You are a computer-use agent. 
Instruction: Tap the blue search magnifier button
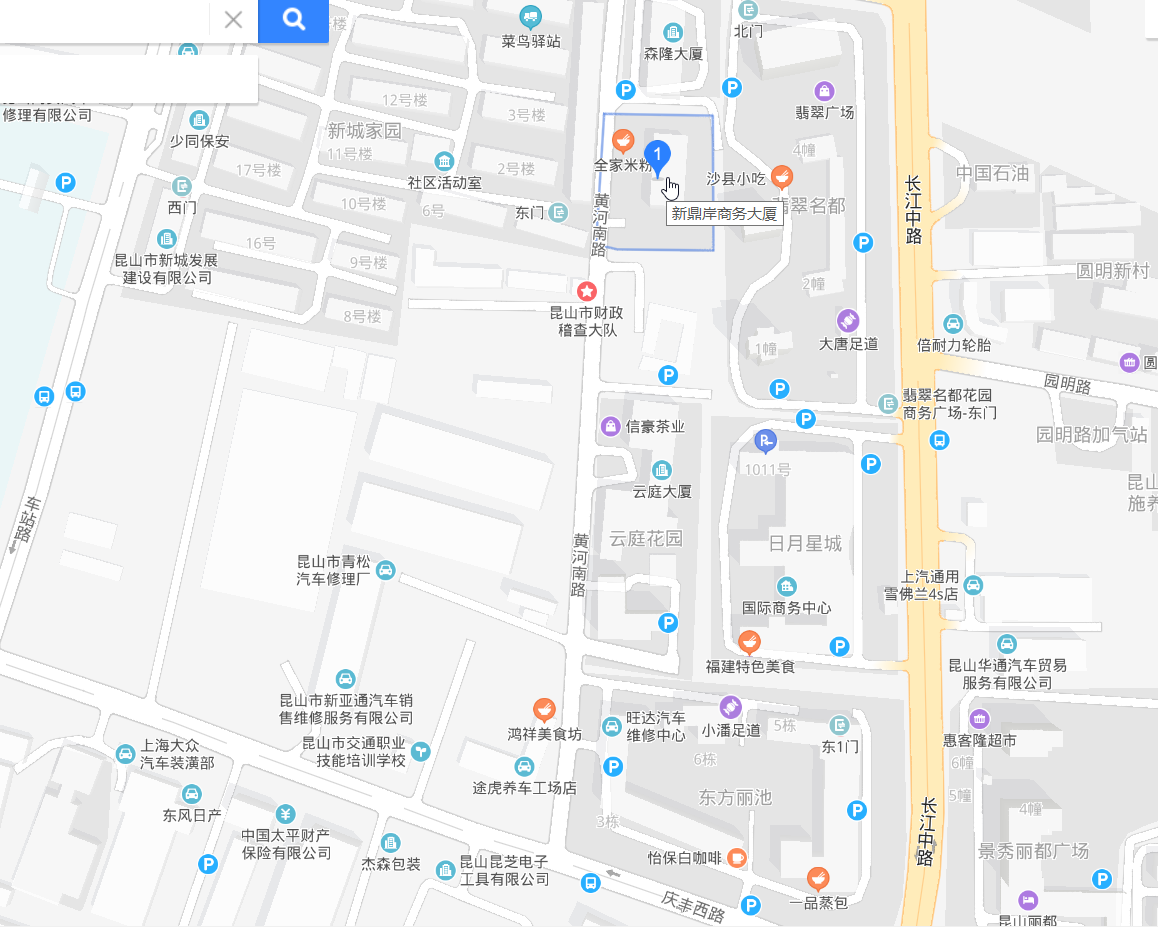[293, 20]
